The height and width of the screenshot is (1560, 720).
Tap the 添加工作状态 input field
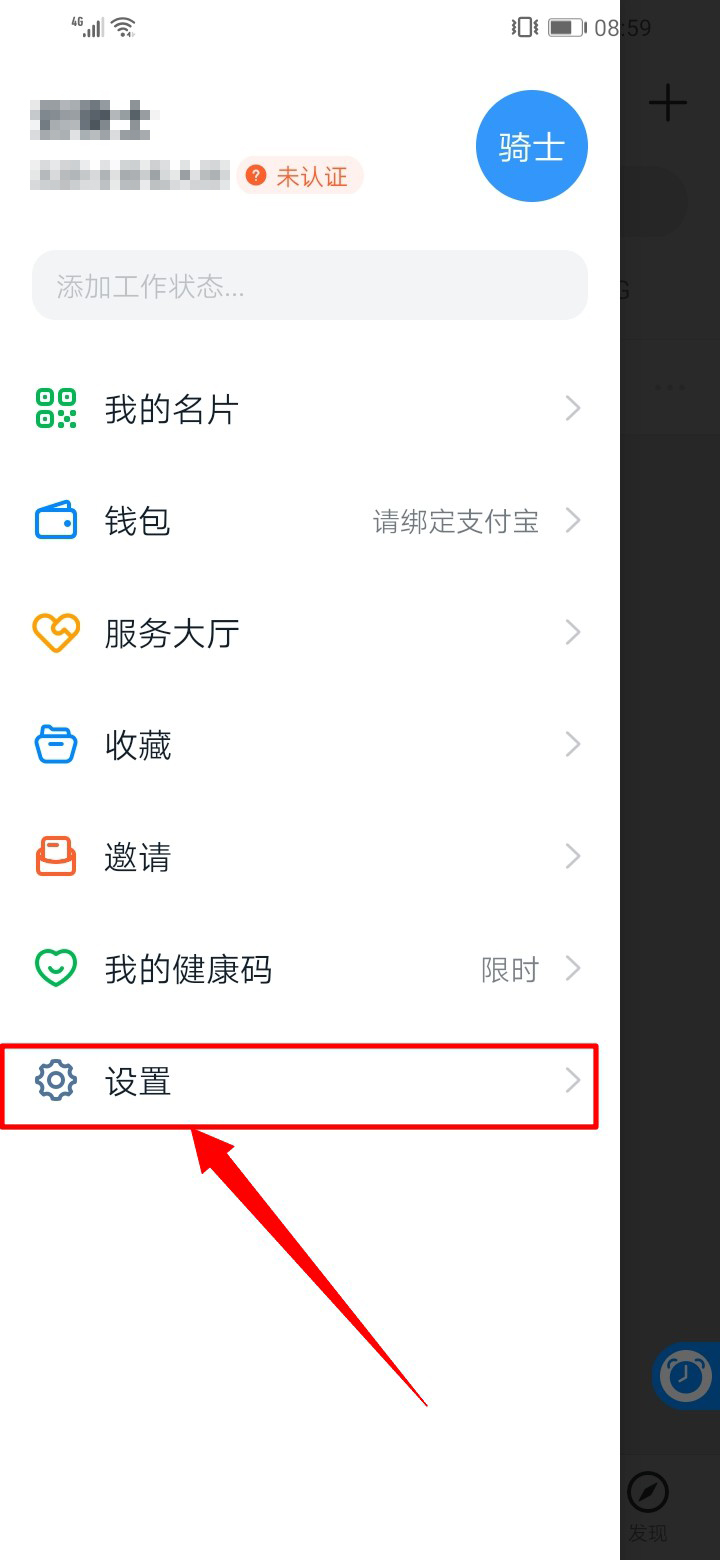click(310, 286)
